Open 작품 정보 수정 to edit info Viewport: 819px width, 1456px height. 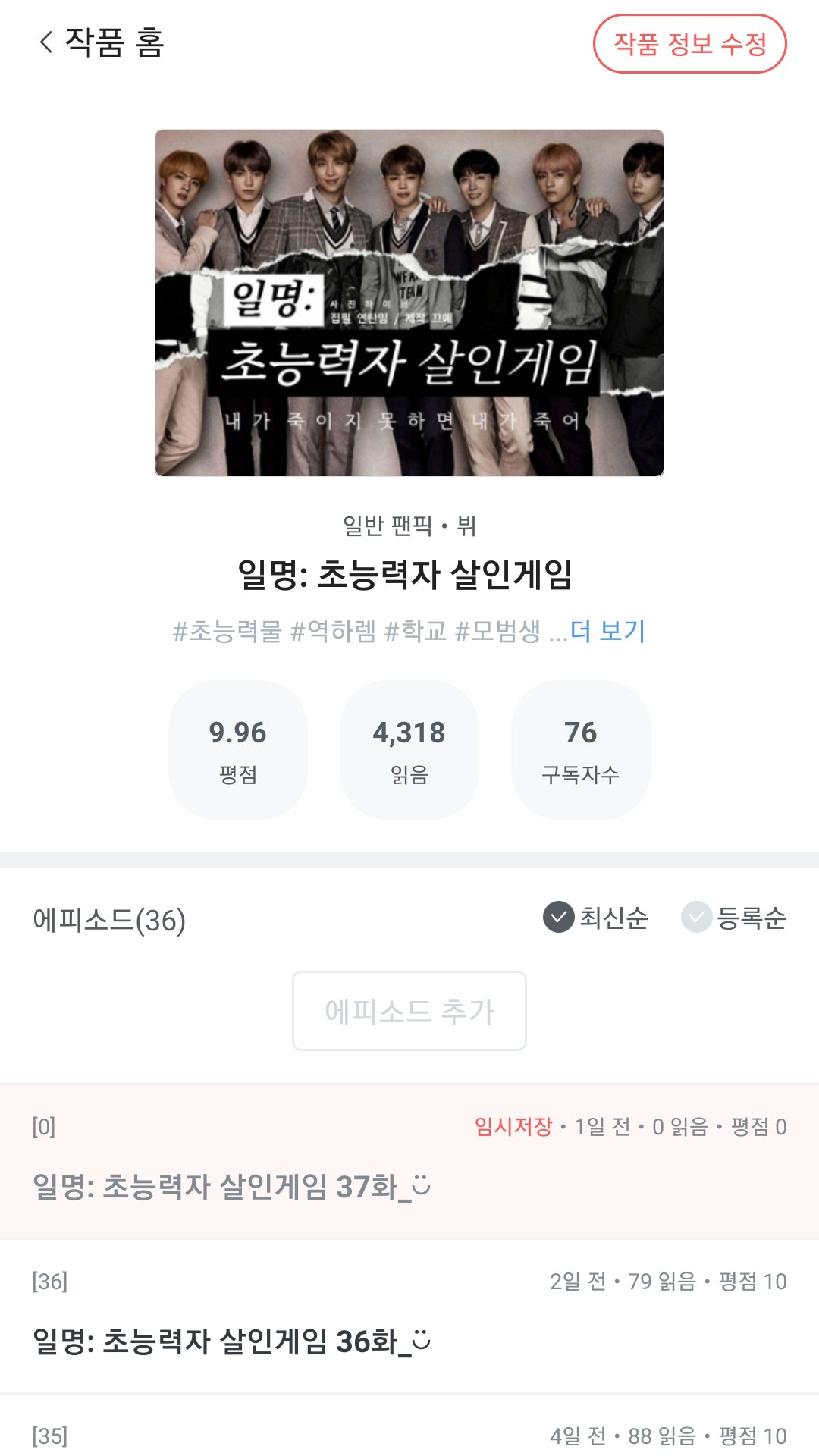[x=689, y=44]
